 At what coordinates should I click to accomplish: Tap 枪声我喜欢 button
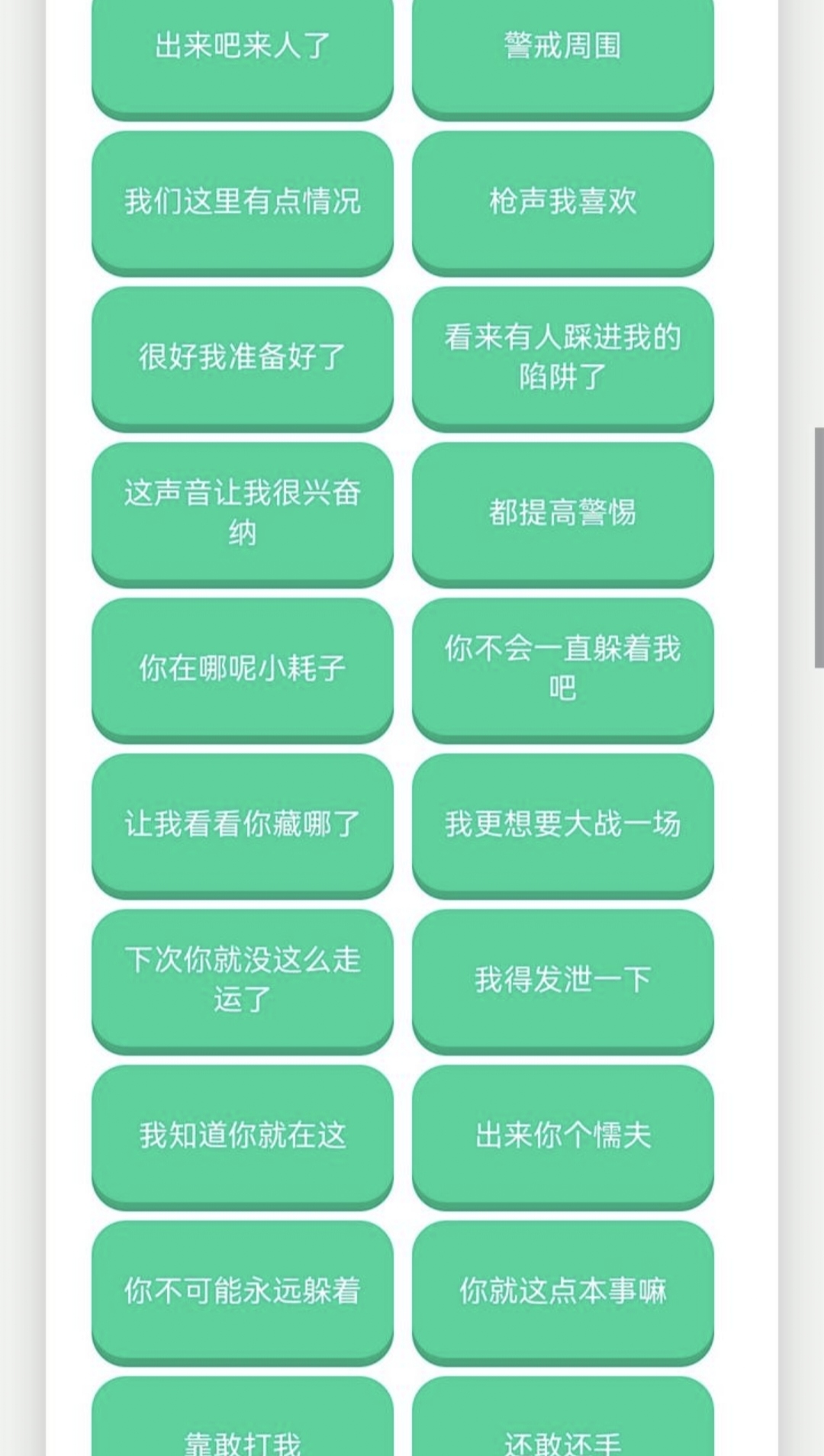click(x=563, y=201)
